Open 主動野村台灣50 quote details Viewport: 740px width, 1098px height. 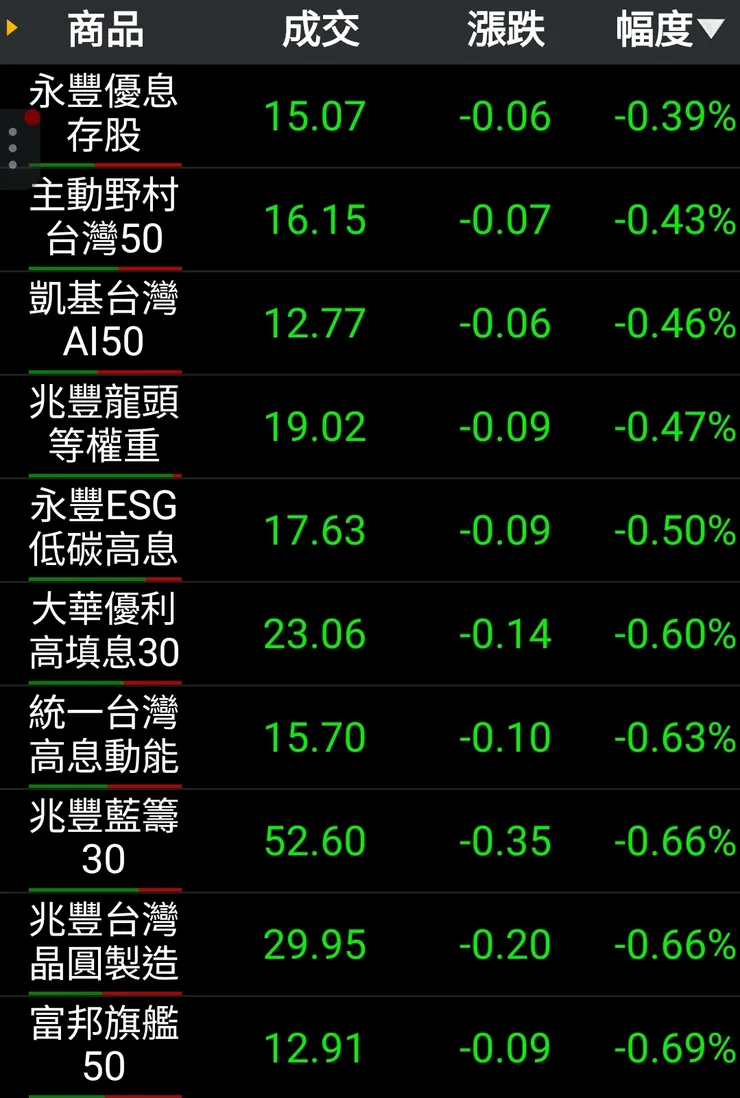point(104,218)
